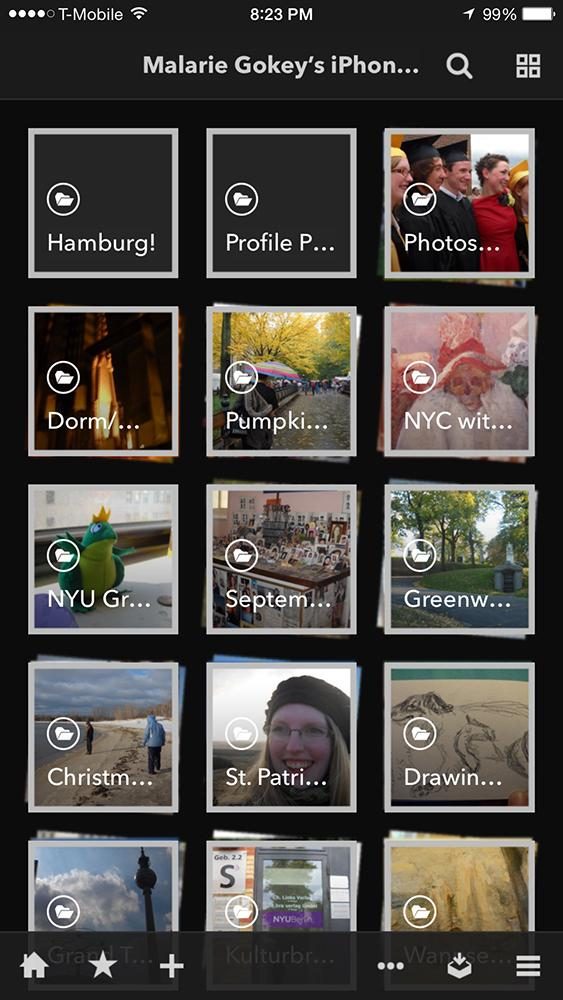Open the Drawin... folder
Viewport: 563px width, 1000px height.
click(459, 737)
